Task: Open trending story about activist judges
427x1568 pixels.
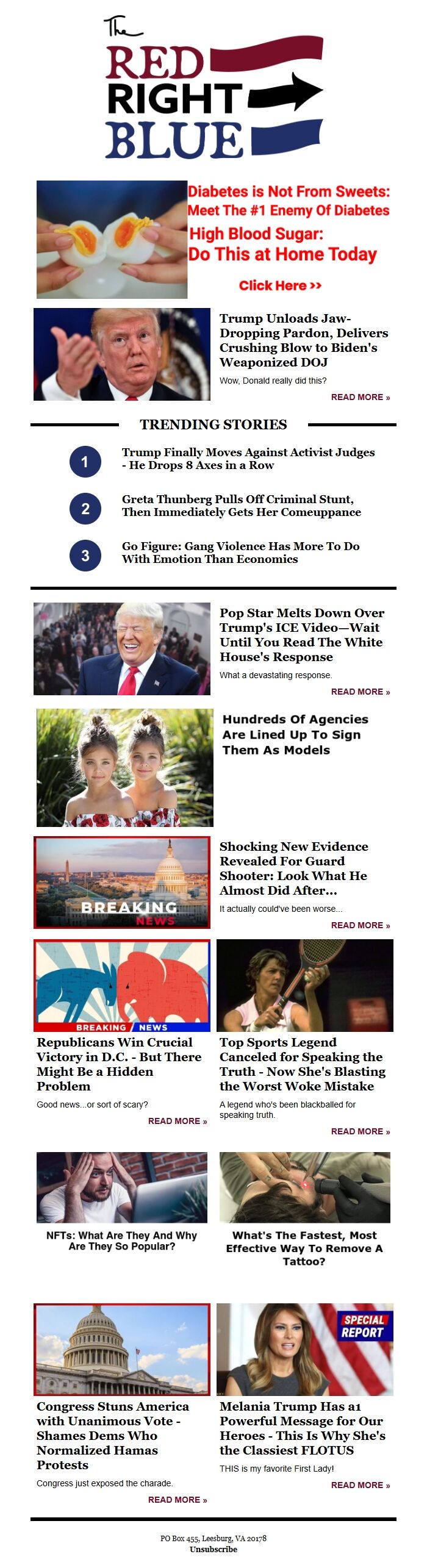Action: tap(248, 459)
